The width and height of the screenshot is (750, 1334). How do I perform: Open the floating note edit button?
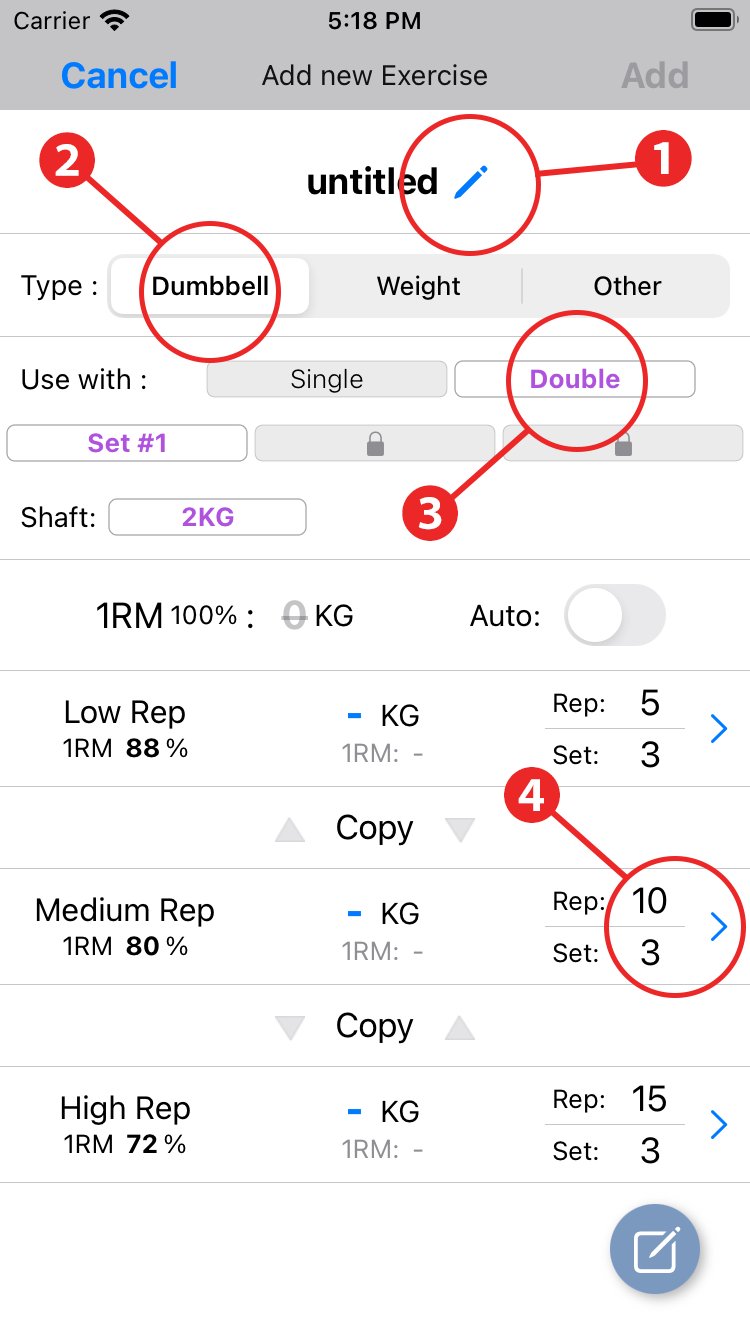click(655, 1249)
